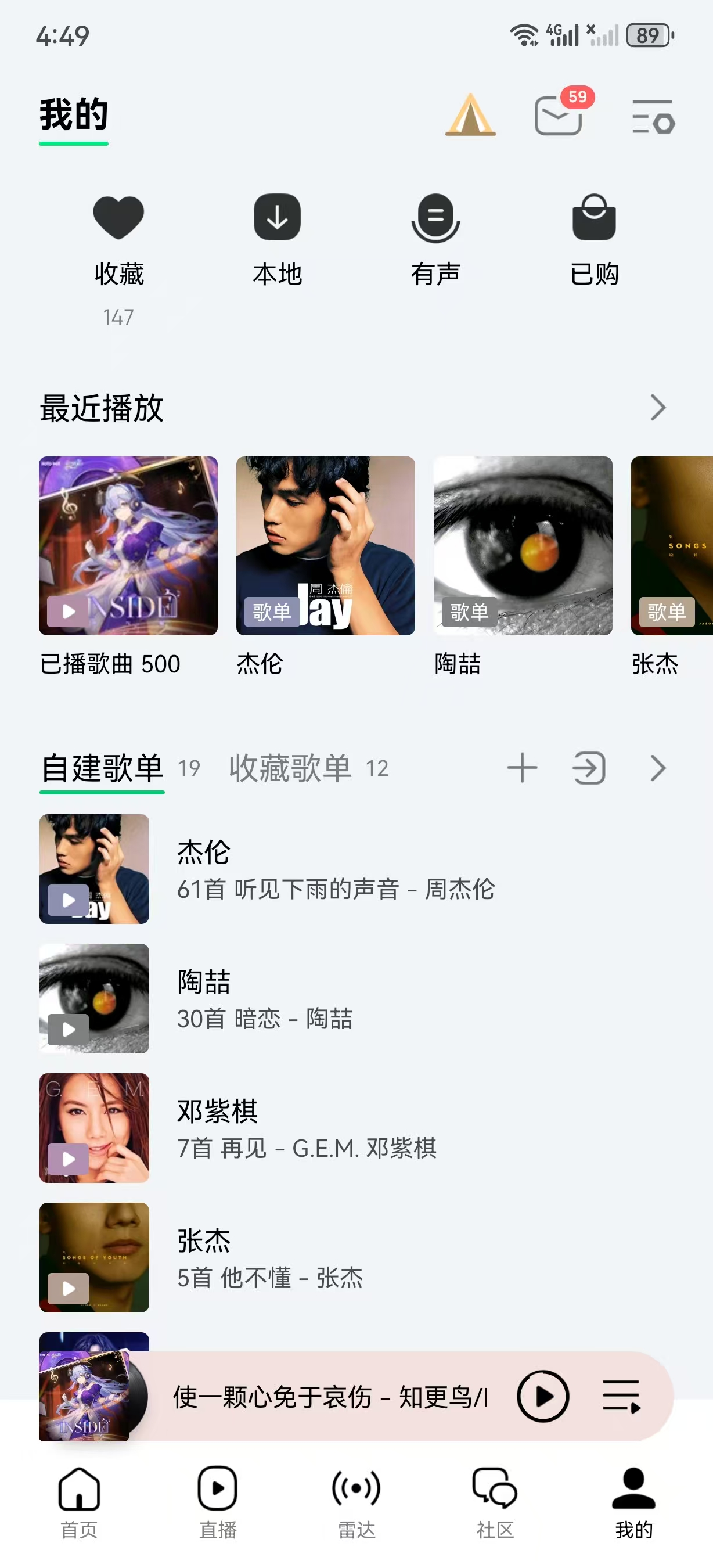The image size is (713, 1568).
Task: Go to the 首页 home tab
Action: (x=79, y=1501)
